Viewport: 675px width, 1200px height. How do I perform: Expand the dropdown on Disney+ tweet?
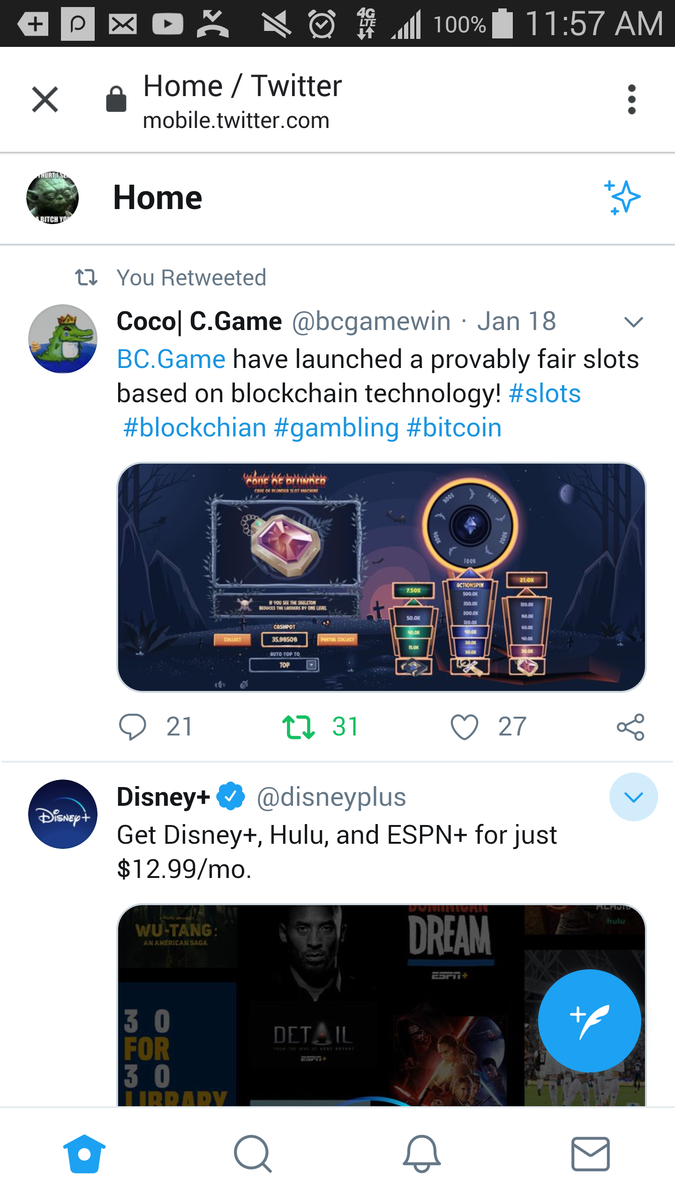click(x=633, y=797)
